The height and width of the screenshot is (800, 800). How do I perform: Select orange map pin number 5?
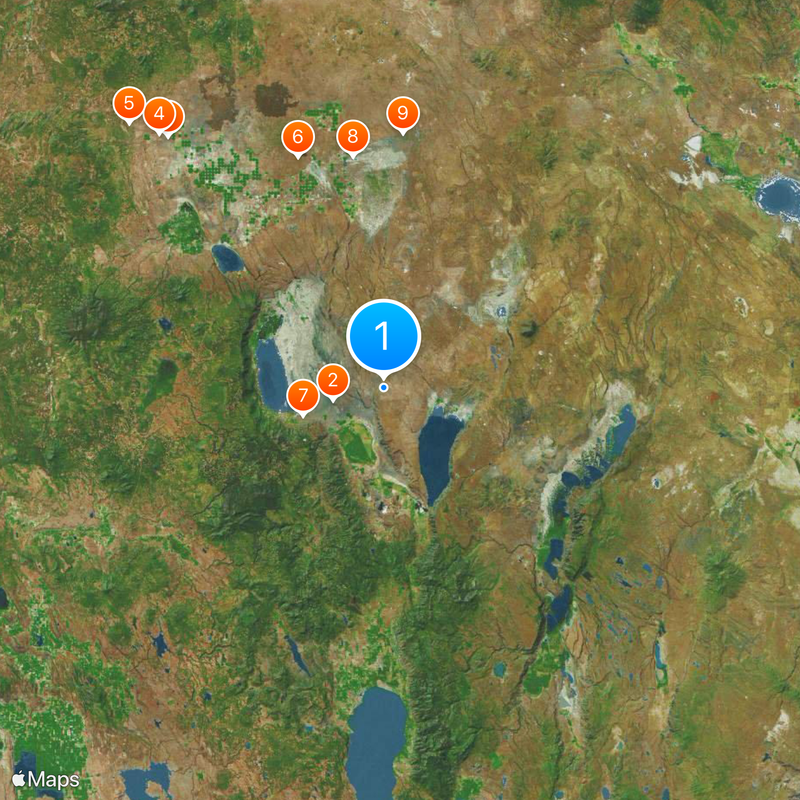tap(128, 103)
